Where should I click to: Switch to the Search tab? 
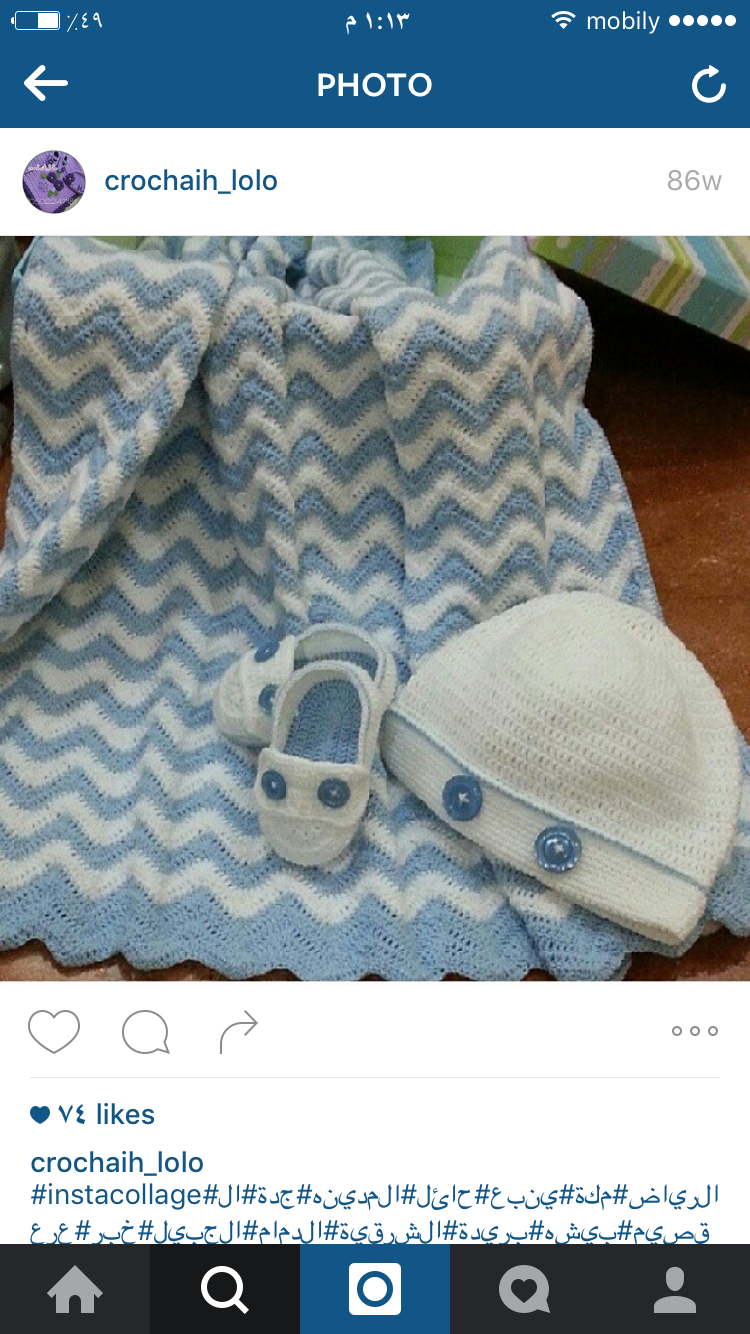tap(225, 1290)
